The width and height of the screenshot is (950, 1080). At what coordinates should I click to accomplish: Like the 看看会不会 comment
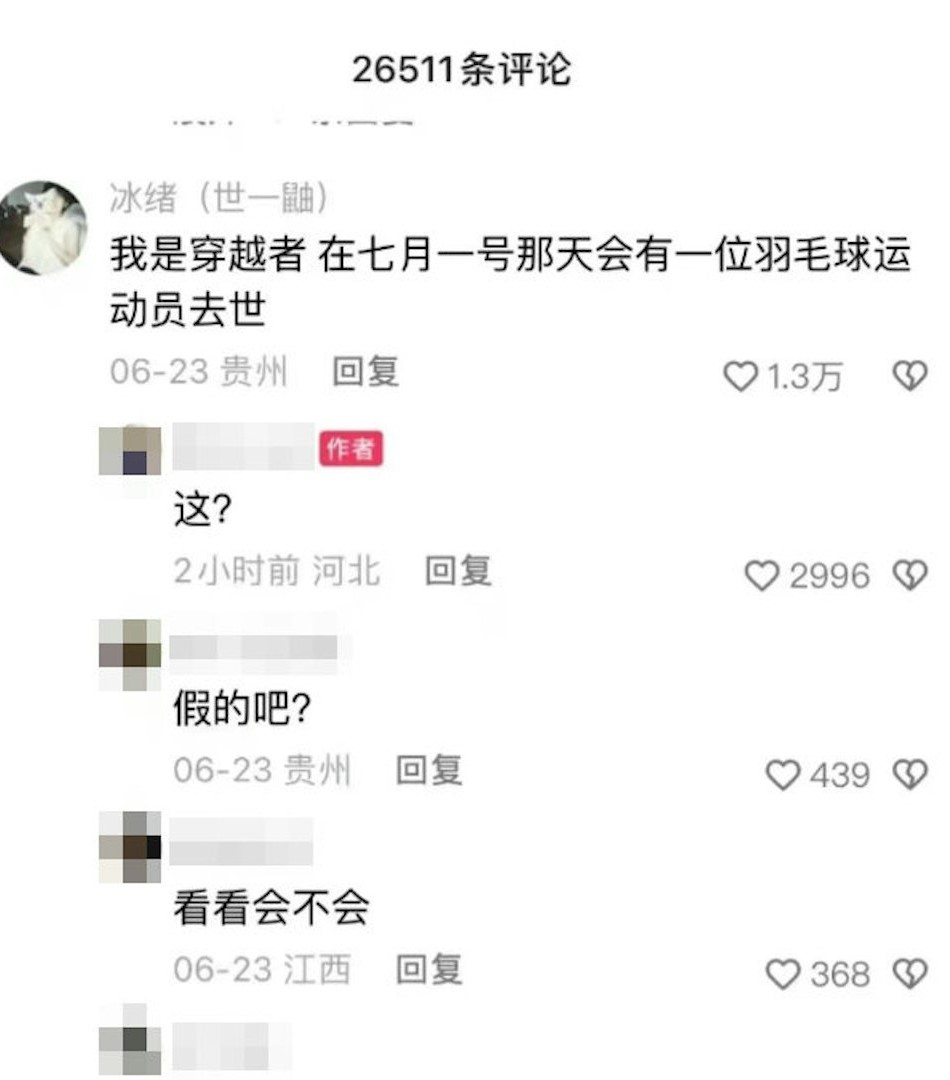(x=783, y=974)
